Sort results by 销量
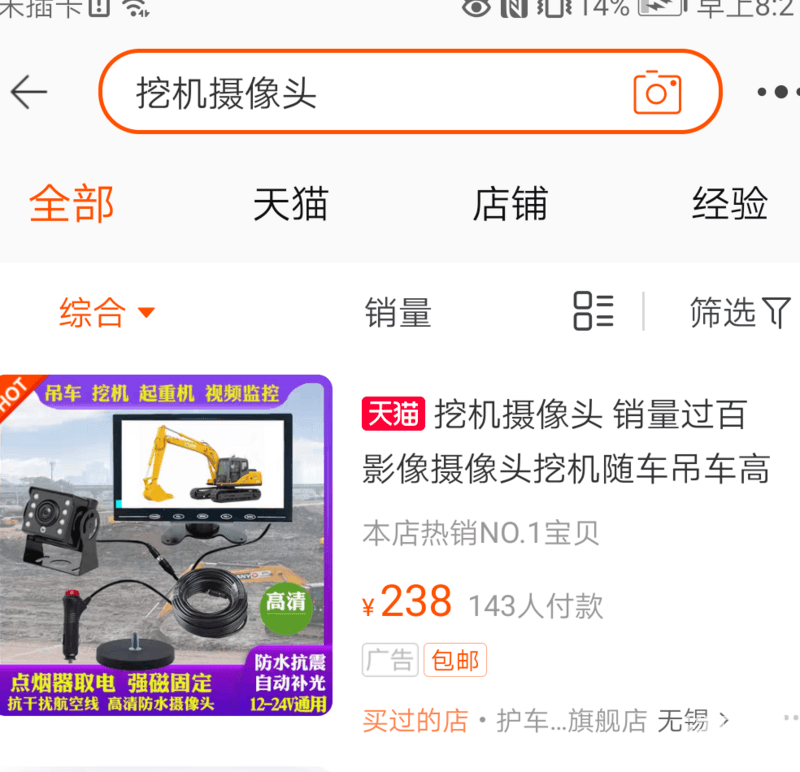The height and width of the screenshot is (772, 800). click(398, 313)
